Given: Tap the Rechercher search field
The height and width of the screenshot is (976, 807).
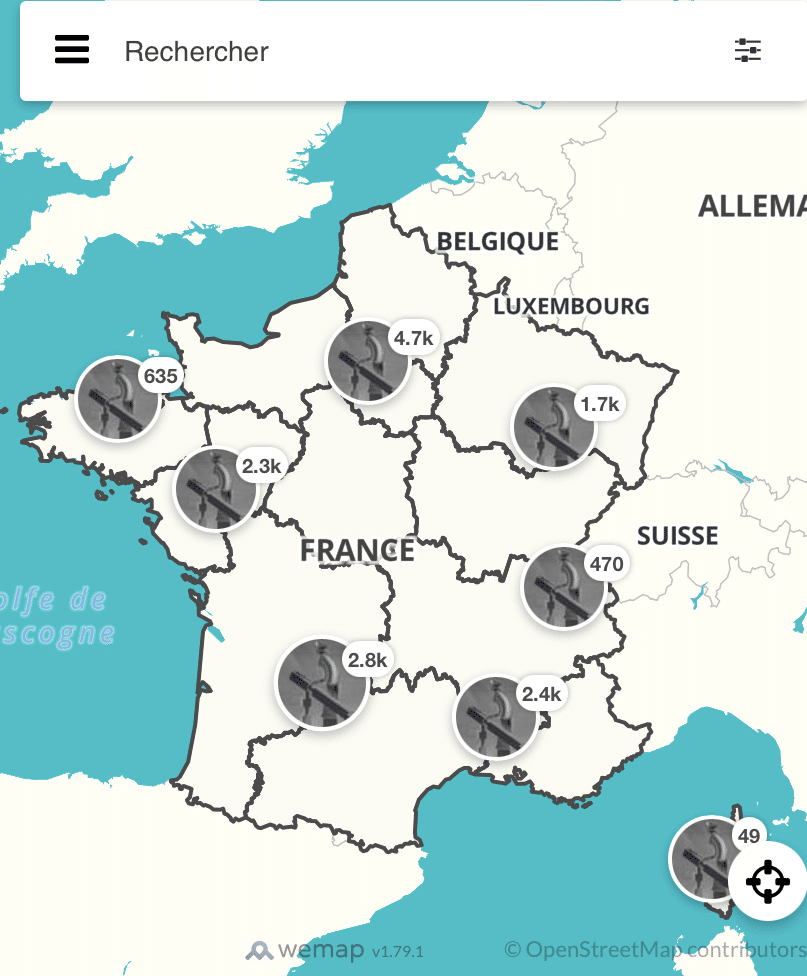Looking at the screenshot, I should pos(400,52).
